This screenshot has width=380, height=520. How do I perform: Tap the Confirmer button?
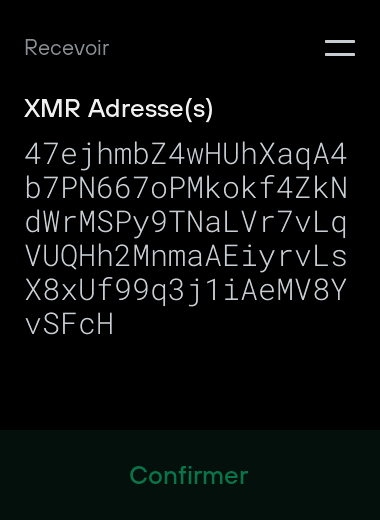(190, 475)
